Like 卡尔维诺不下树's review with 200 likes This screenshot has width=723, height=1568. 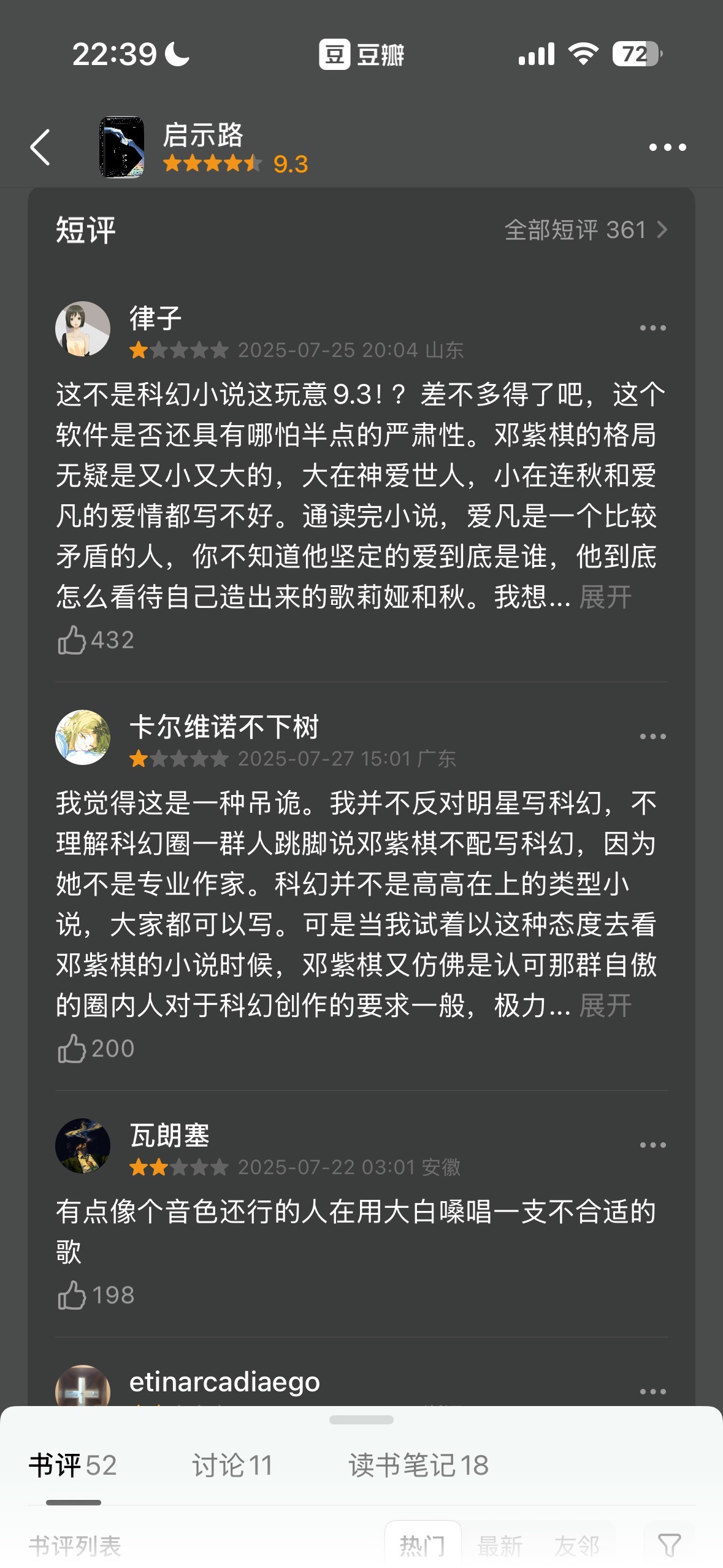[95, 1048]
